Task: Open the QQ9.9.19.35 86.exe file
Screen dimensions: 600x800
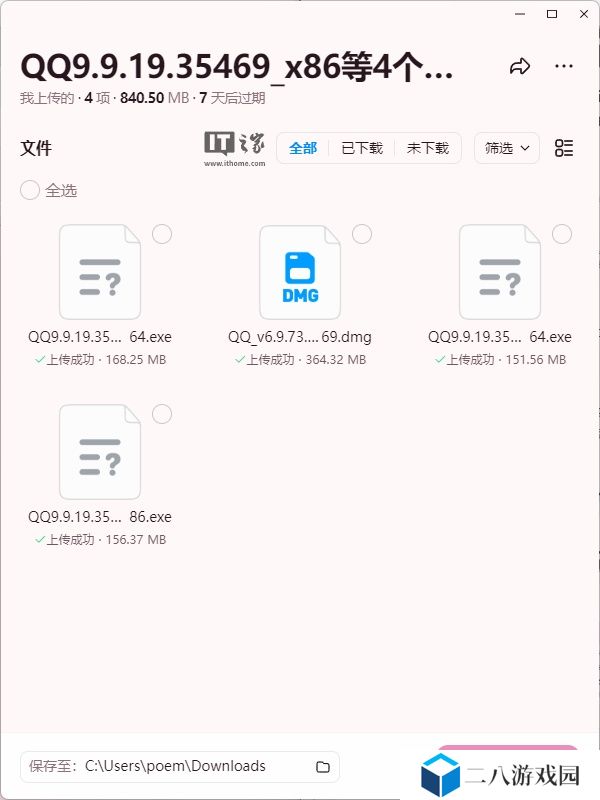Action: pyautogui.click(x=100, y=453)
